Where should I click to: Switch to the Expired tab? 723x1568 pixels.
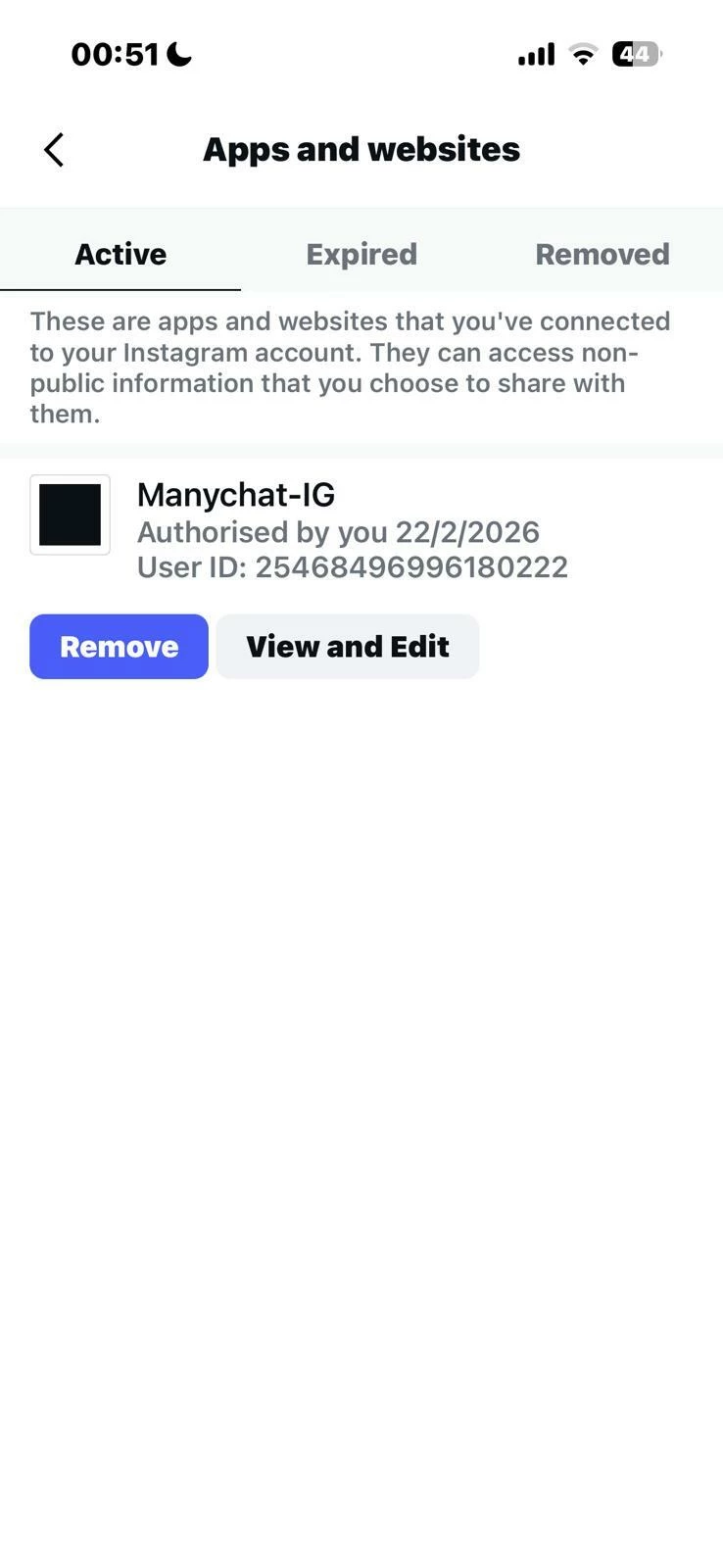pos(361,255)
